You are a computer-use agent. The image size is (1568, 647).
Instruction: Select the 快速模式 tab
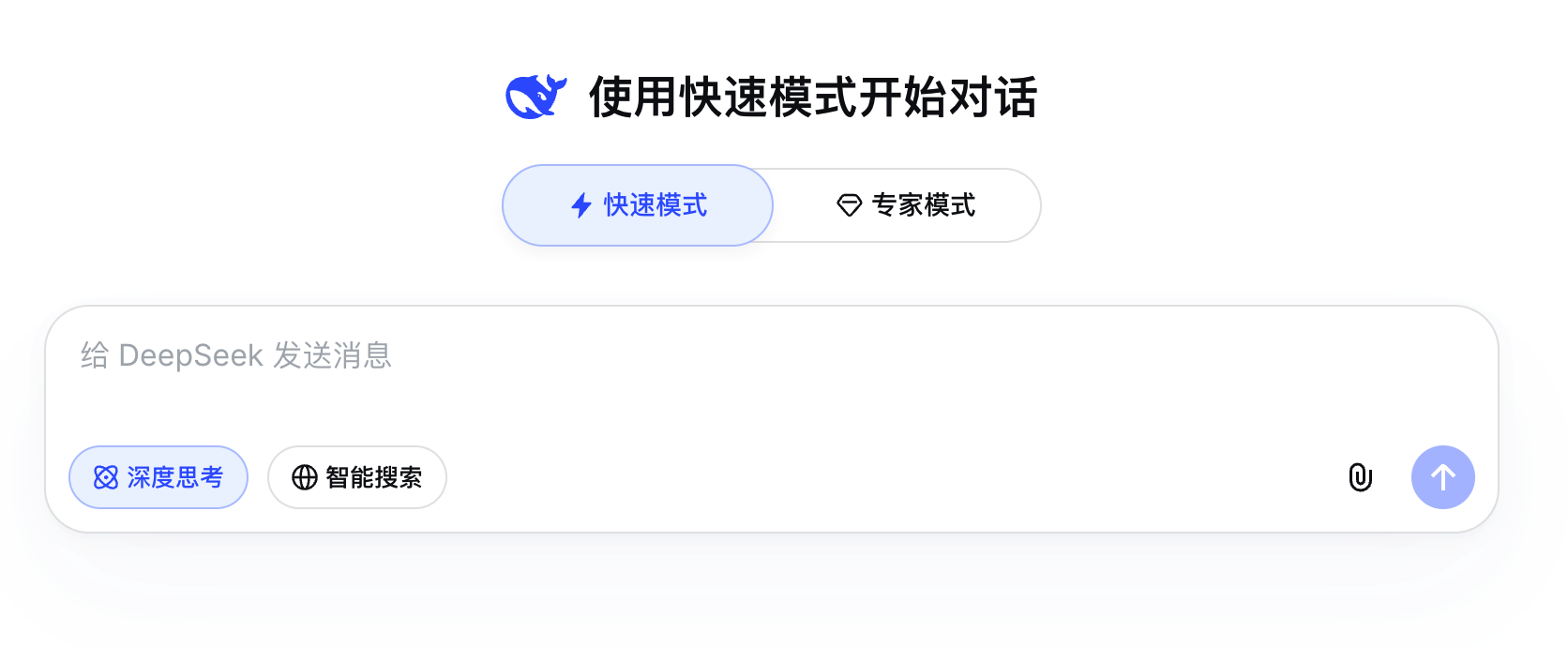pyautogui.click(x=638, y=205)
